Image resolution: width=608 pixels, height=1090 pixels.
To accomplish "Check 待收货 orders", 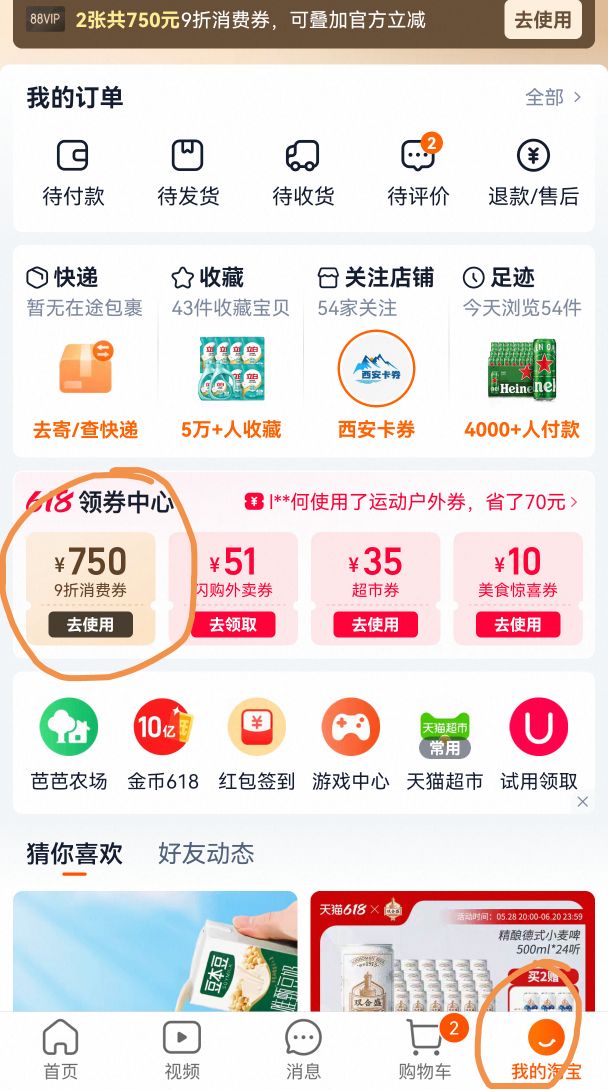I will (303, 173).
